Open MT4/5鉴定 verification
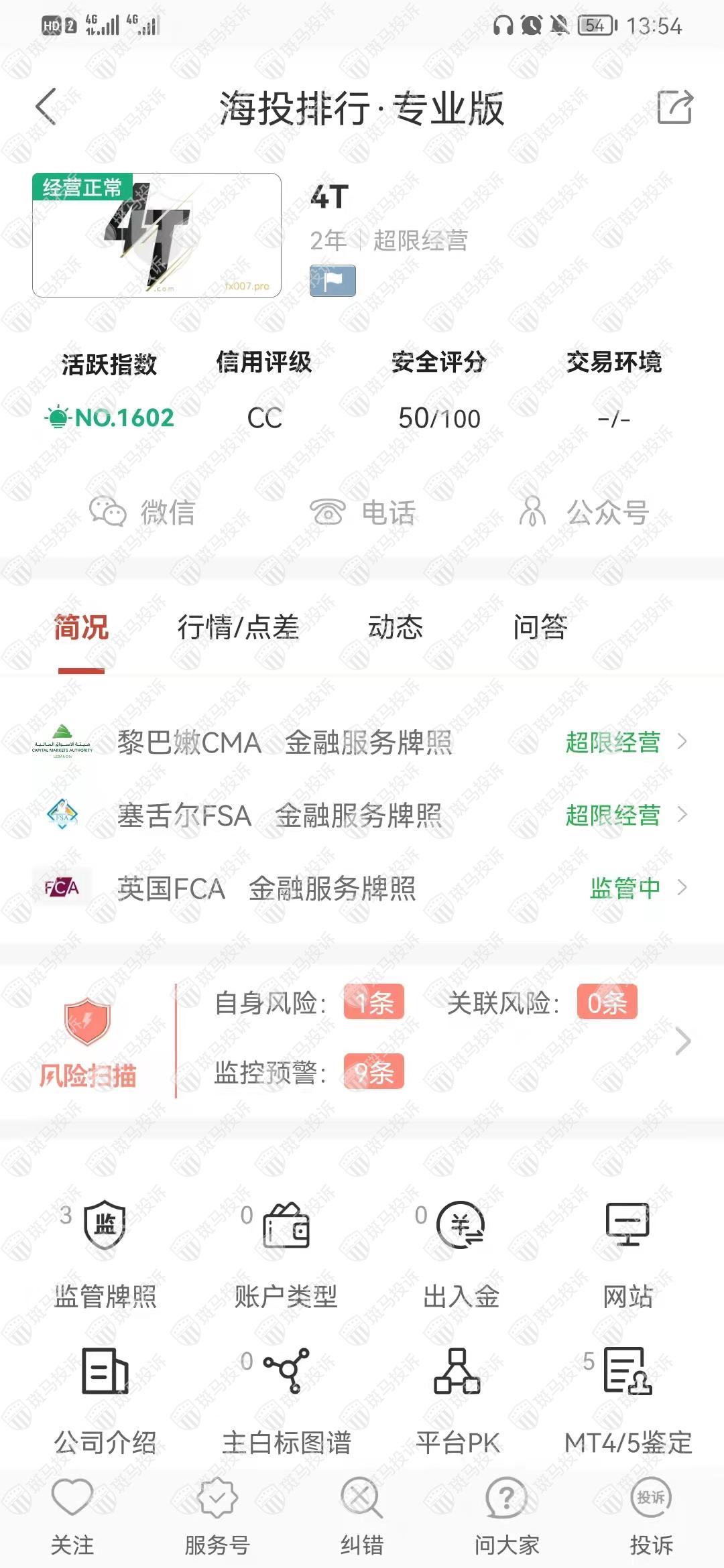Screen dimensions: 724x1568 pos(628,1402)
